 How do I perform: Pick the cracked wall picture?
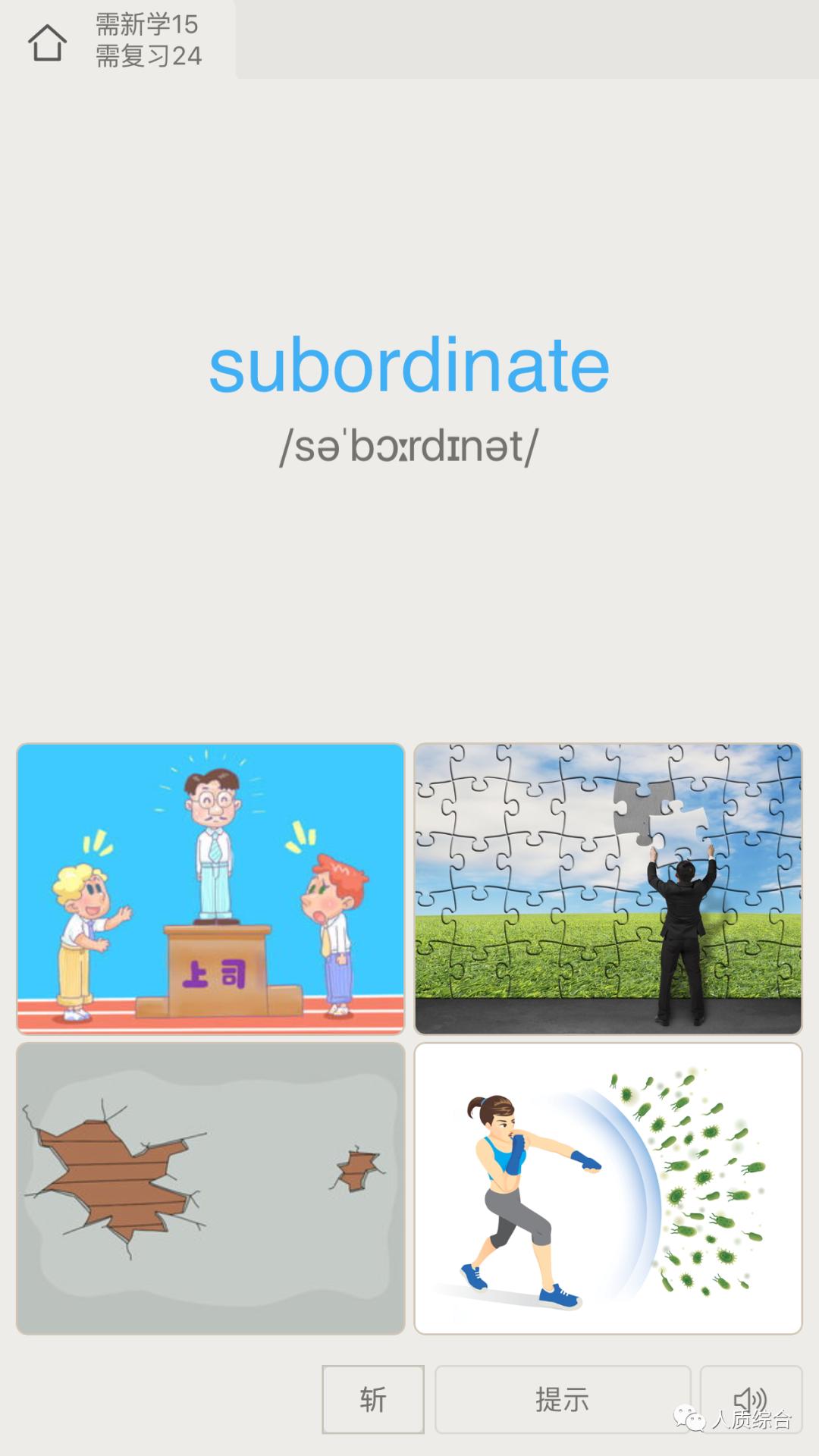(211, 1188)
